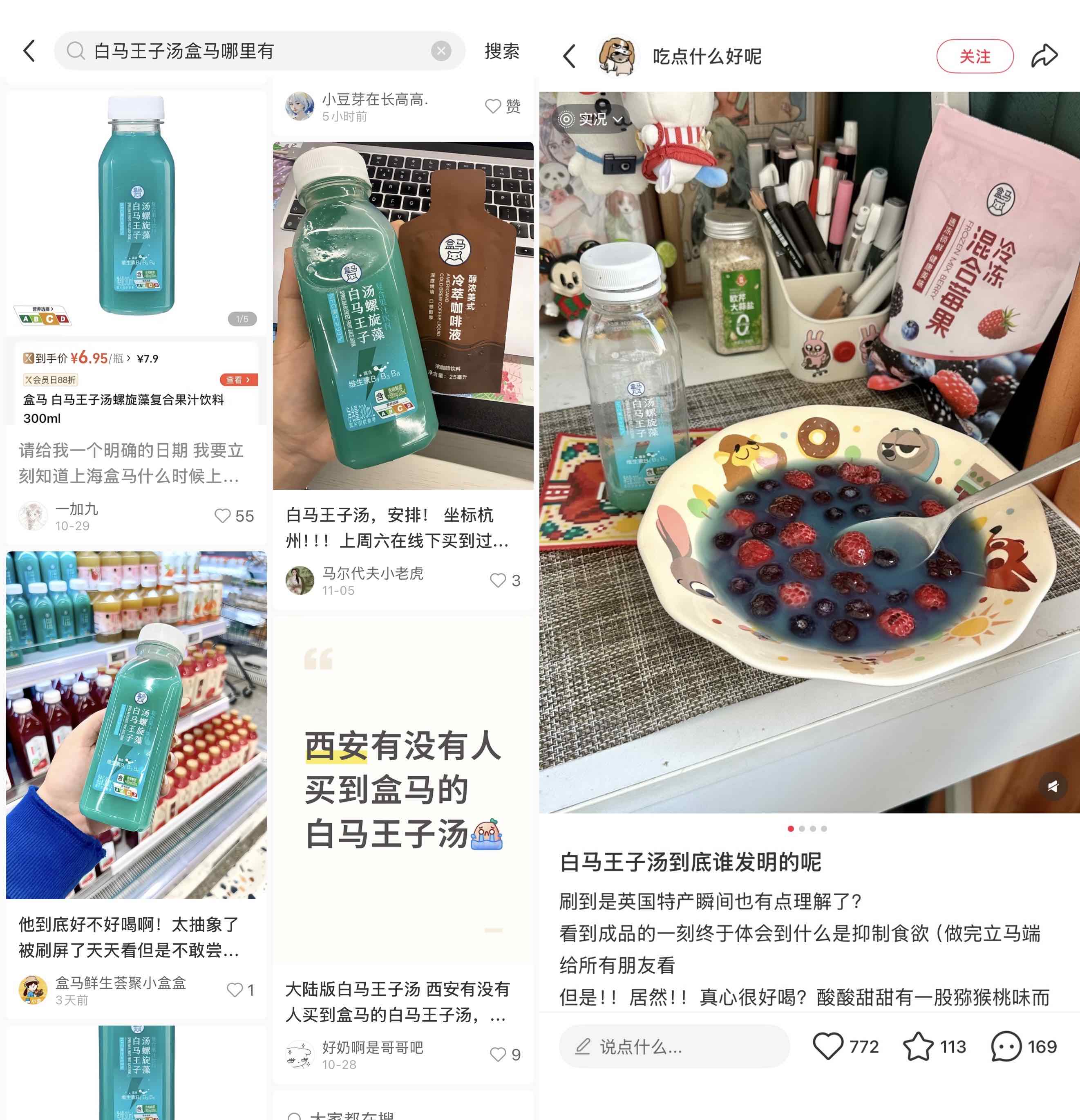This screenshot has height=1120, width=1080.
Task: Open 一加九's post about the Shanghai launch date
Action: point(131,463)
